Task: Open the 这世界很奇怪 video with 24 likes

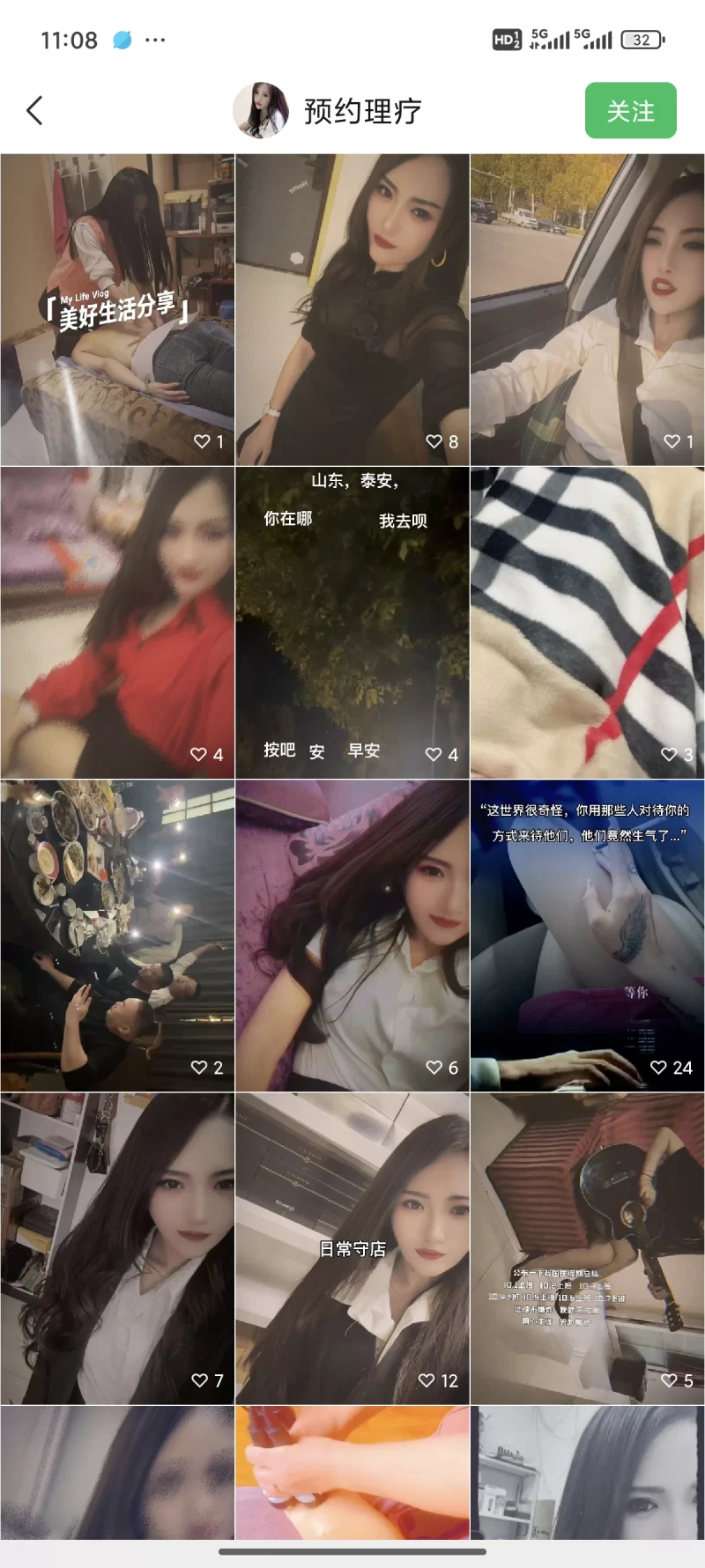Action: pos(588,935)
